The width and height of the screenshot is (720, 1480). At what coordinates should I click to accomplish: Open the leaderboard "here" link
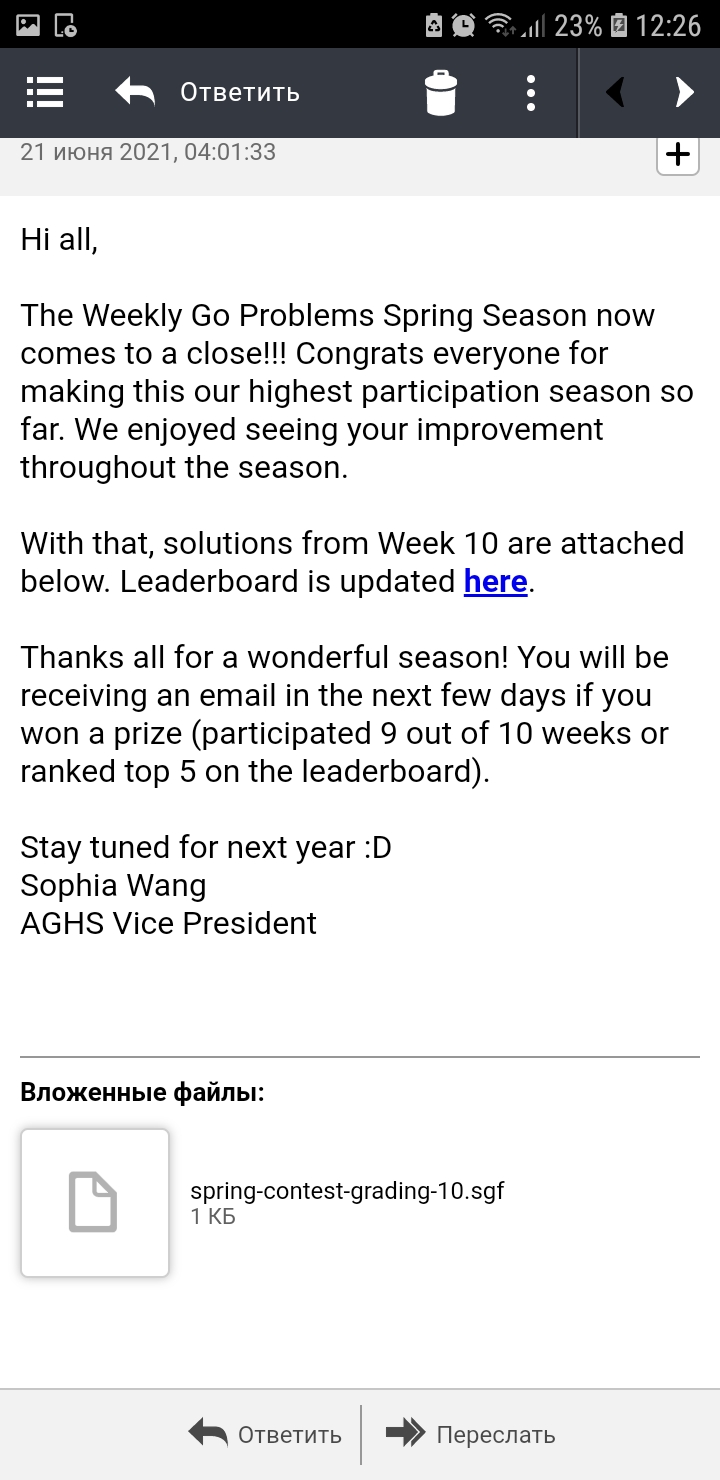pyautogui.click(x=495, y=581)
